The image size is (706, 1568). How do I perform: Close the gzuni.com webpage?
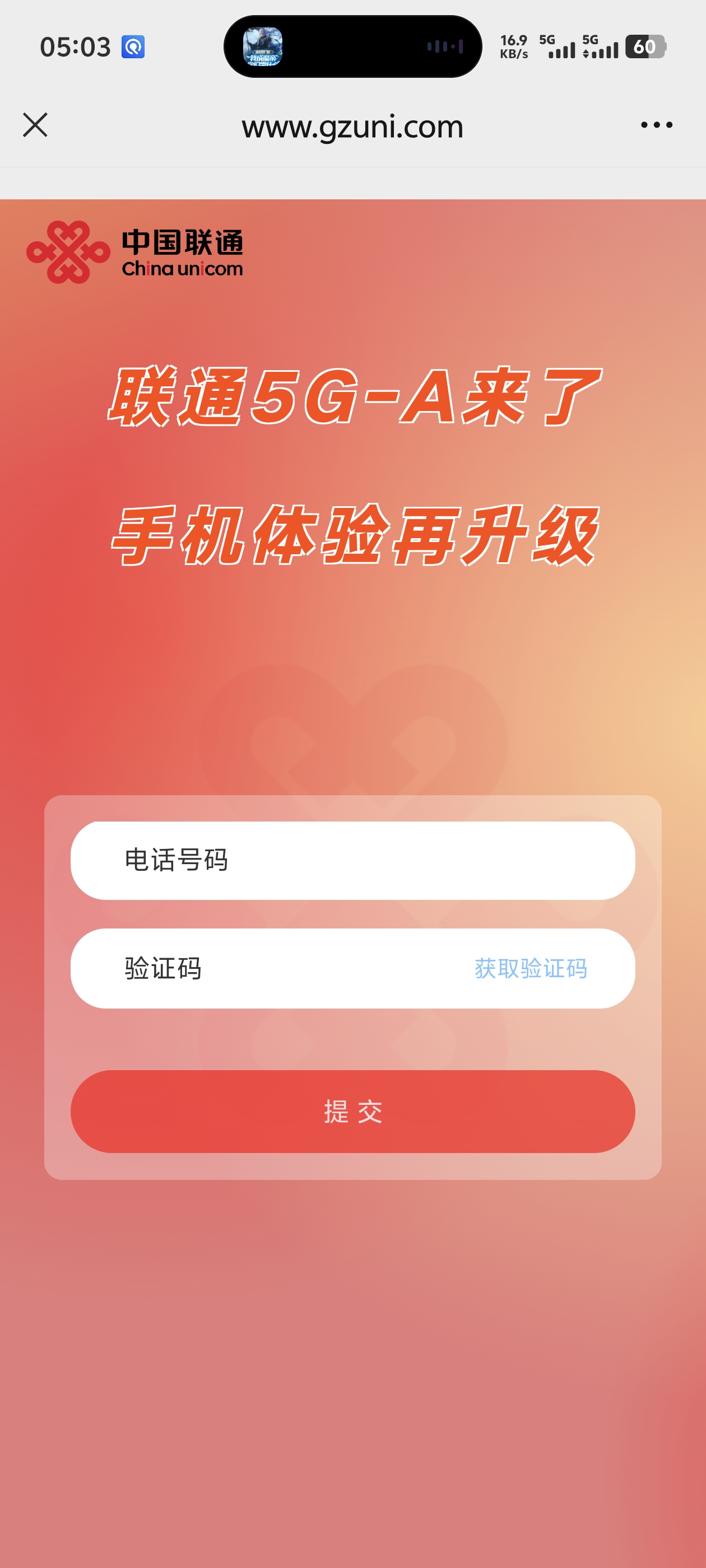click(x=35, y=125)
